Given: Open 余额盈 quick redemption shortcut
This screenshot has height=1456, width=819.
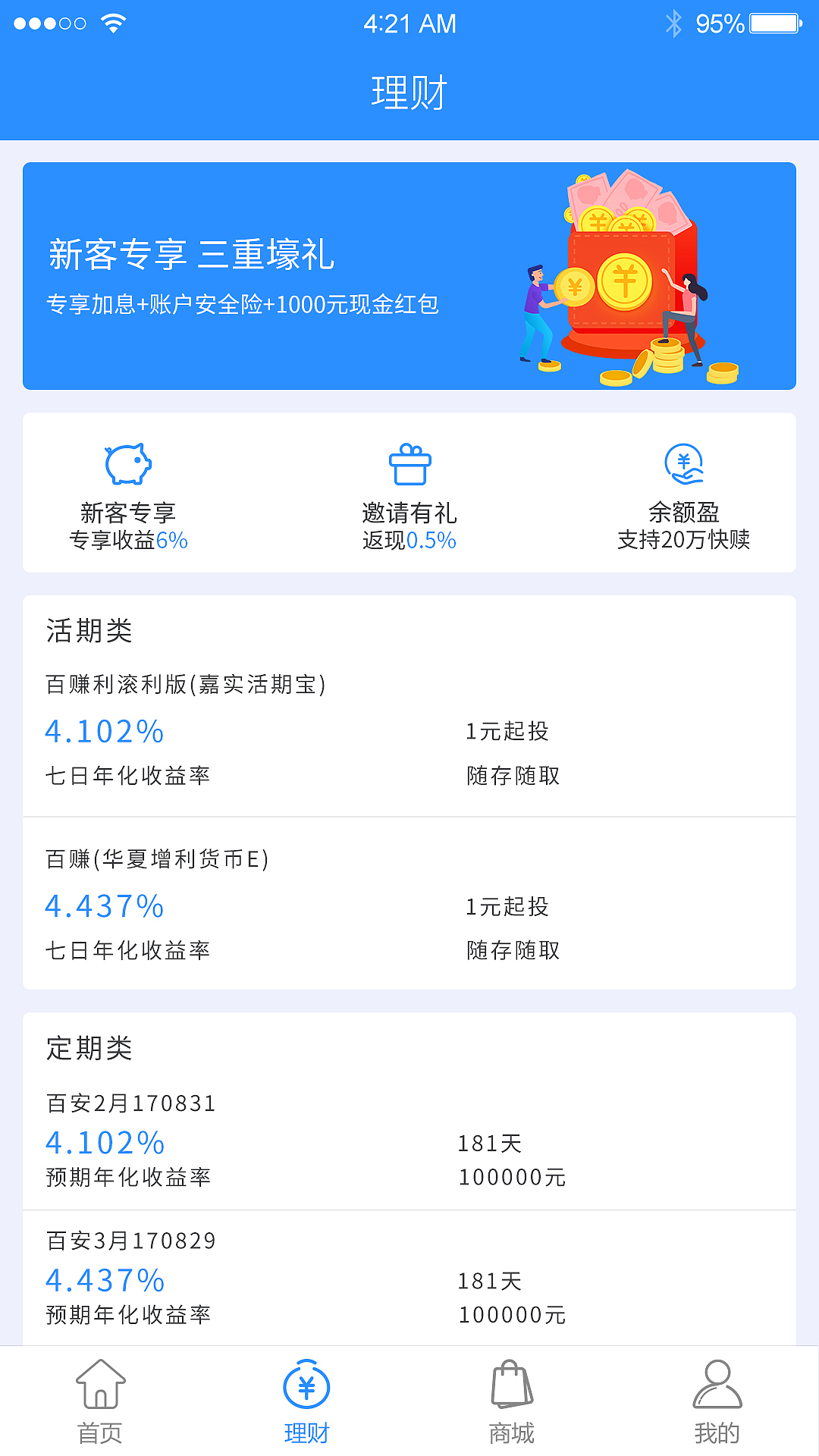Looking at the screenshot, I should [683, 494].
